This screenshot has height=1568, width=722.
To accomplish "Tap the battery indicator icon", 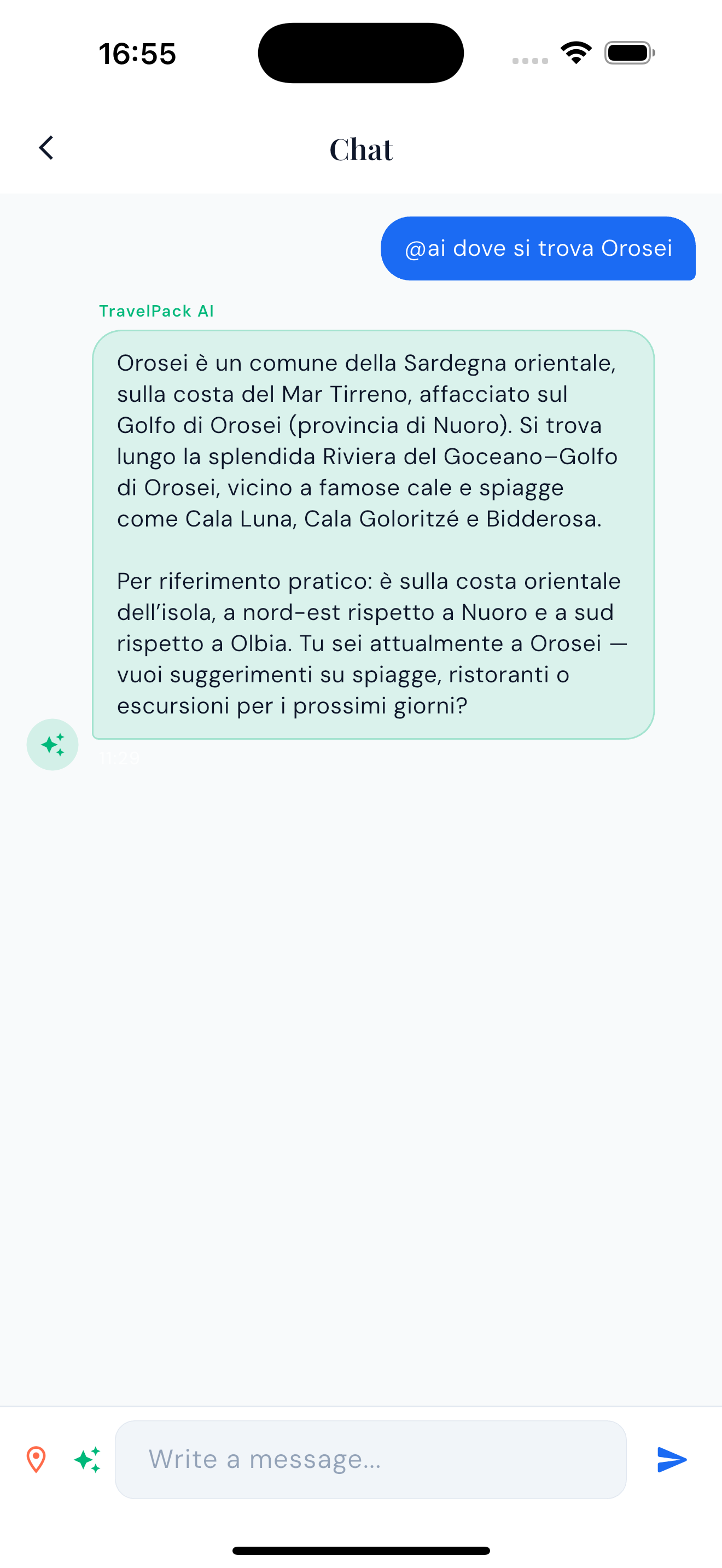I will pyautogui.click(x=628, y=53).
